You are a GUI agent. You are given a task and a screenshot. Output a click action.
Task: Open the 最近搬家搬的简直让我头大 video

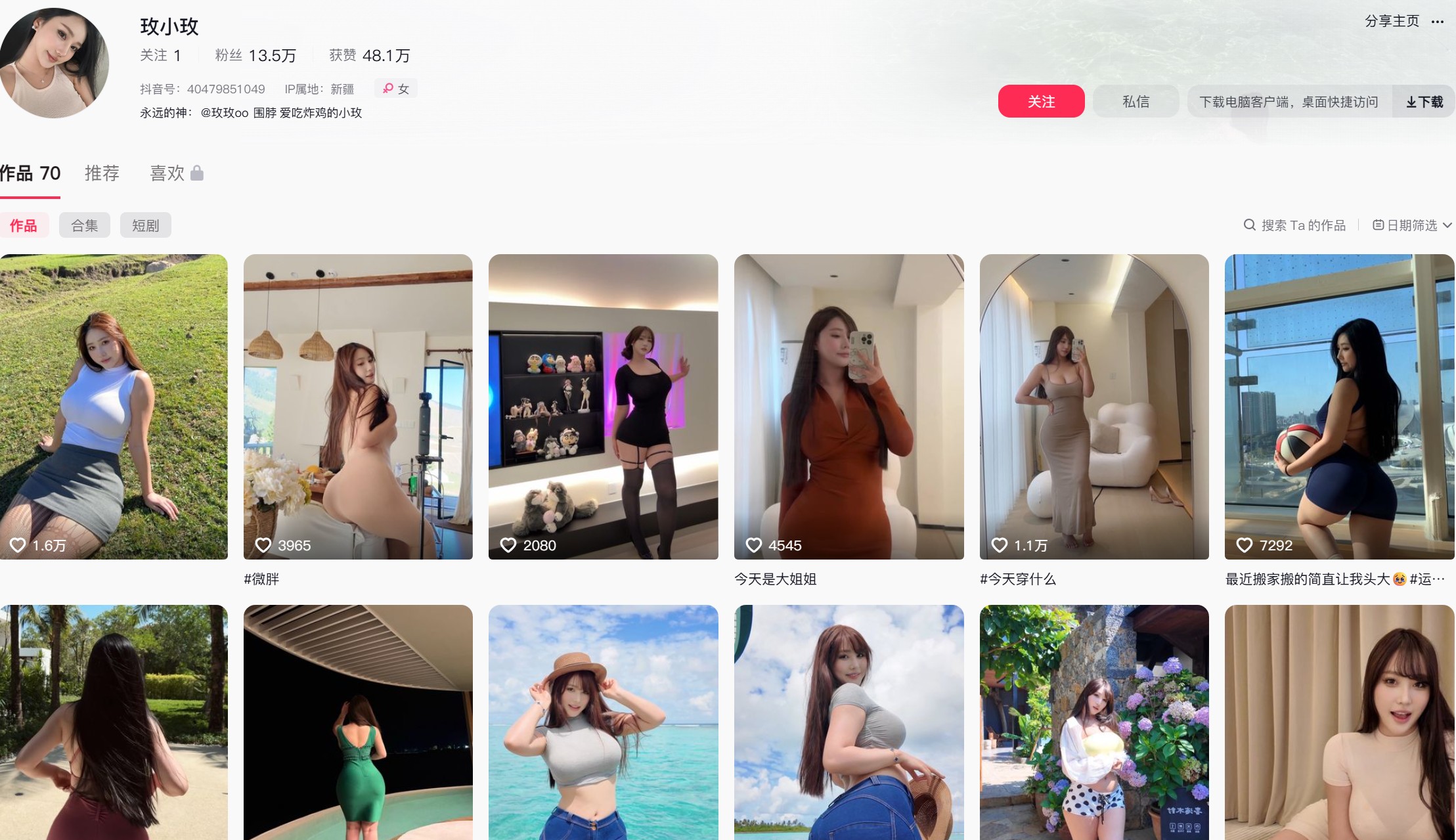pos(1339,407)
